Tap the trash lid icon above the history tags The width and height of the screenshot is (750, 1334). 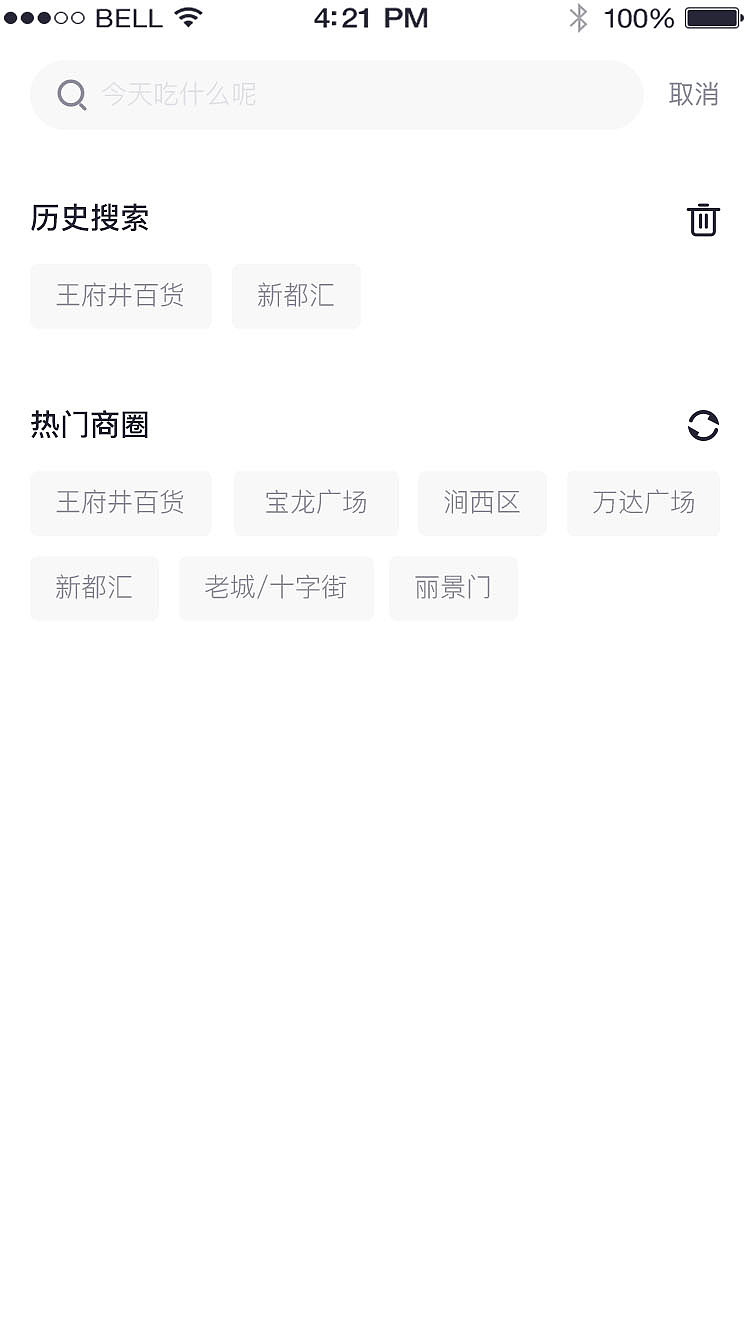(x=704, y=210)
